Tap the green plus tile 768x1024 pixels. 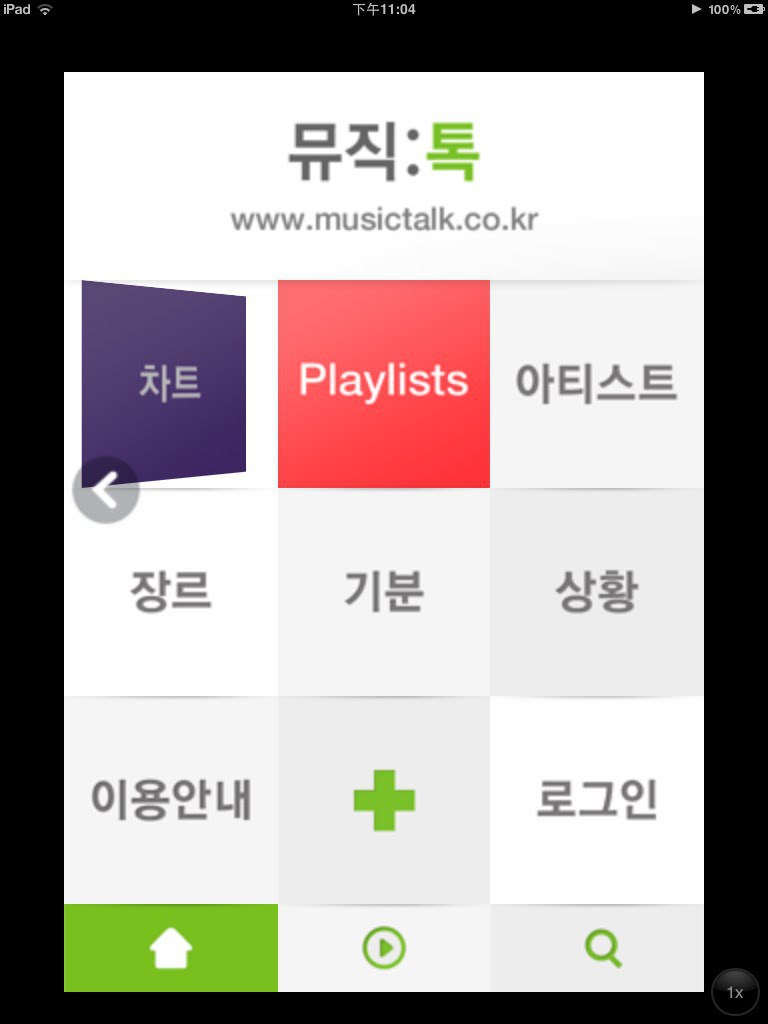tap(384, 800)
